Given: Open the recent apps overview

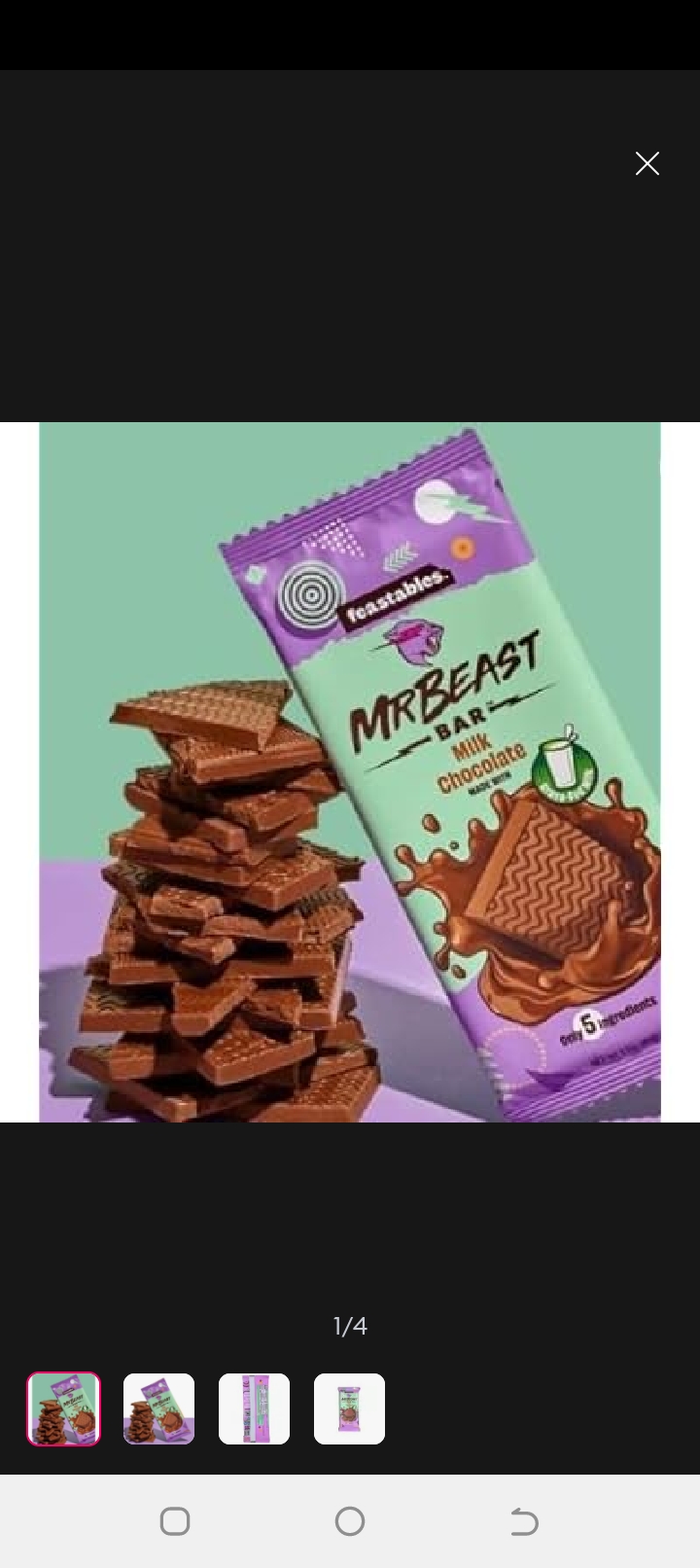Looking at the screenshot, I should 175,1521.
